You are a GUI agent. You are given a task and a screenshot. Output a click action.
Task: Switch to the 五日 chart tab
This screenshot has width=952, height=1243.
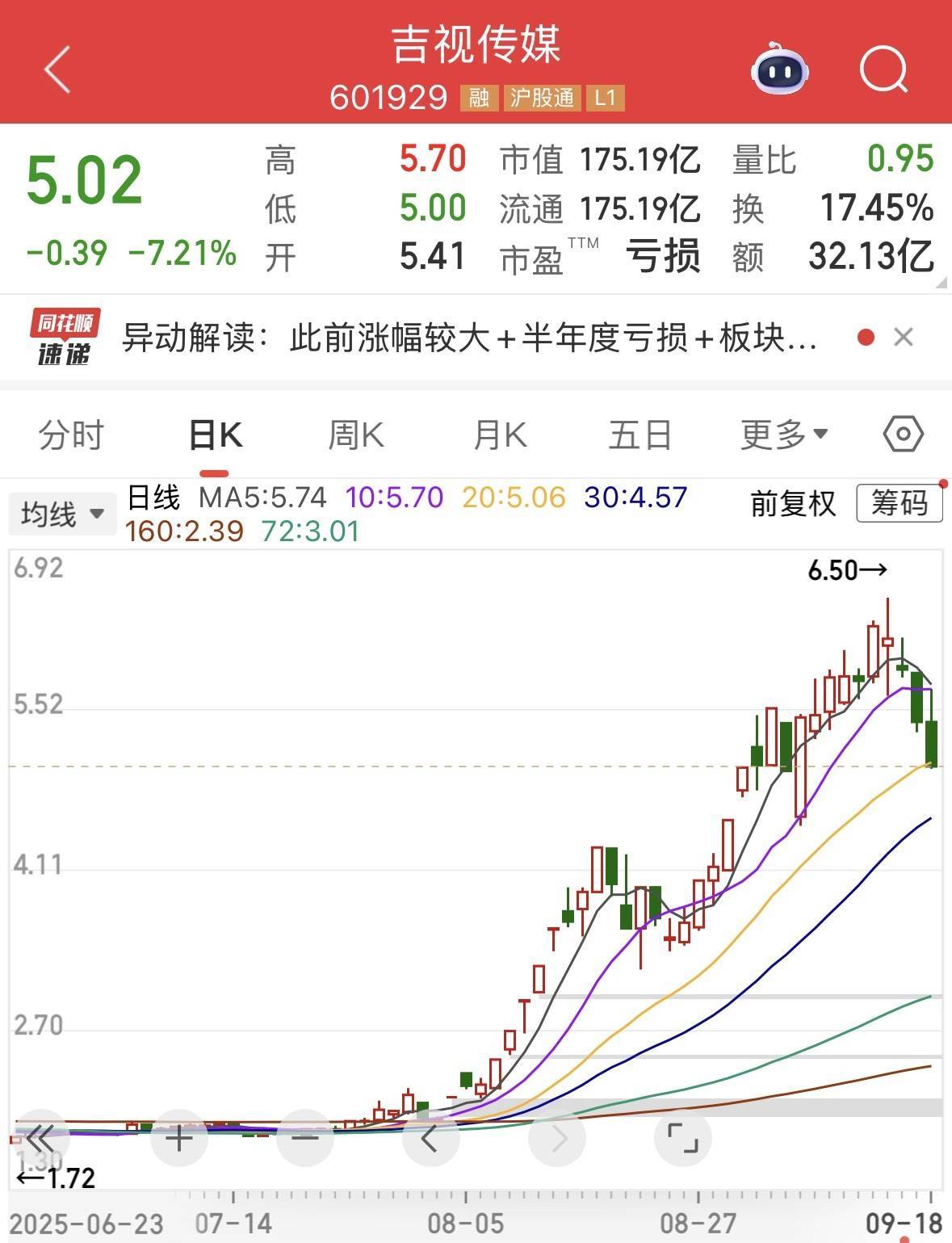coord(640,435)
